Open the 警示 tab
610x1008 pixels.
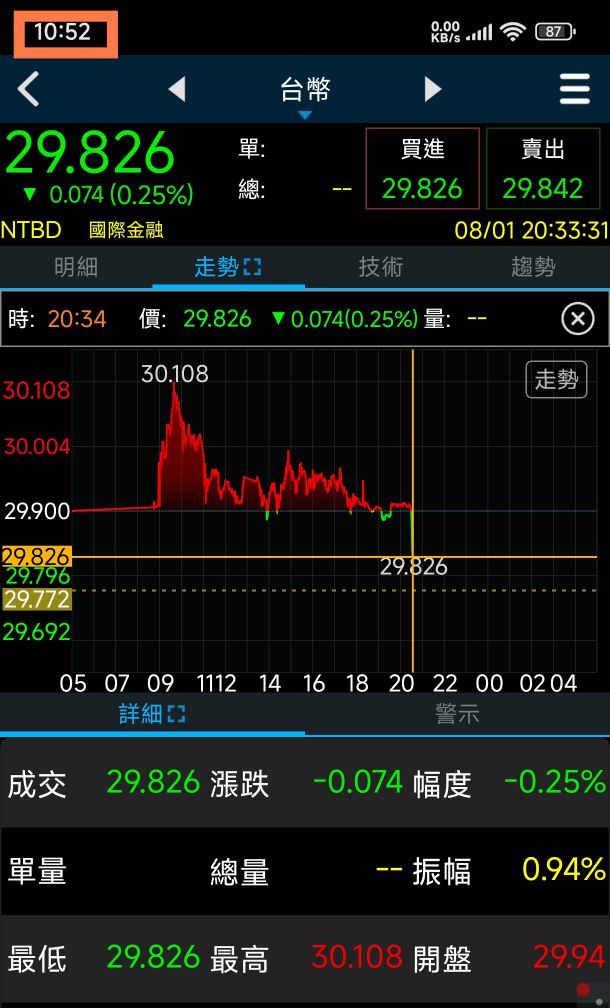(x=457, y=714)
